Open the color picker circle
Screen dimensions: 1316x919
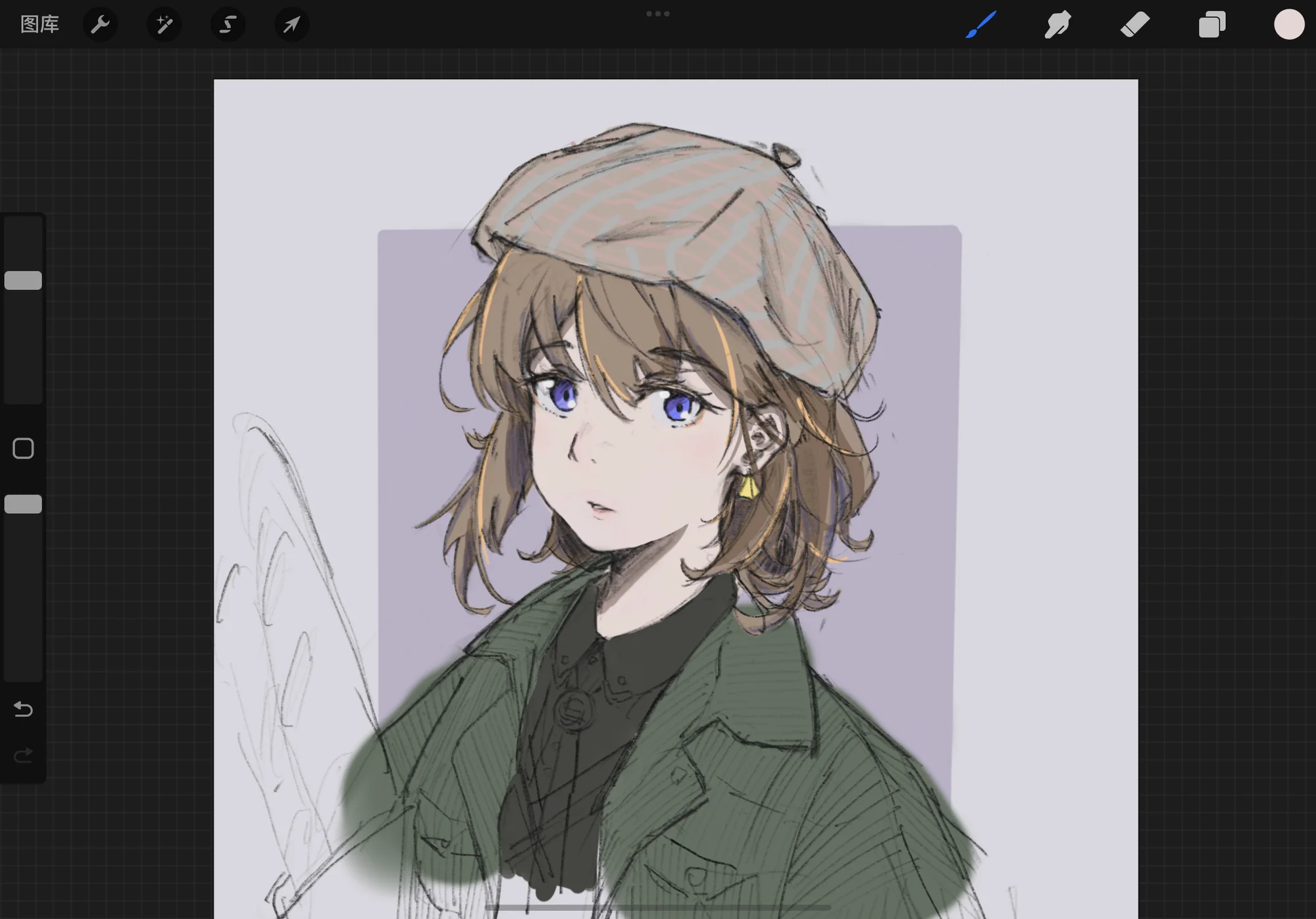click(x=1288, y=24)
